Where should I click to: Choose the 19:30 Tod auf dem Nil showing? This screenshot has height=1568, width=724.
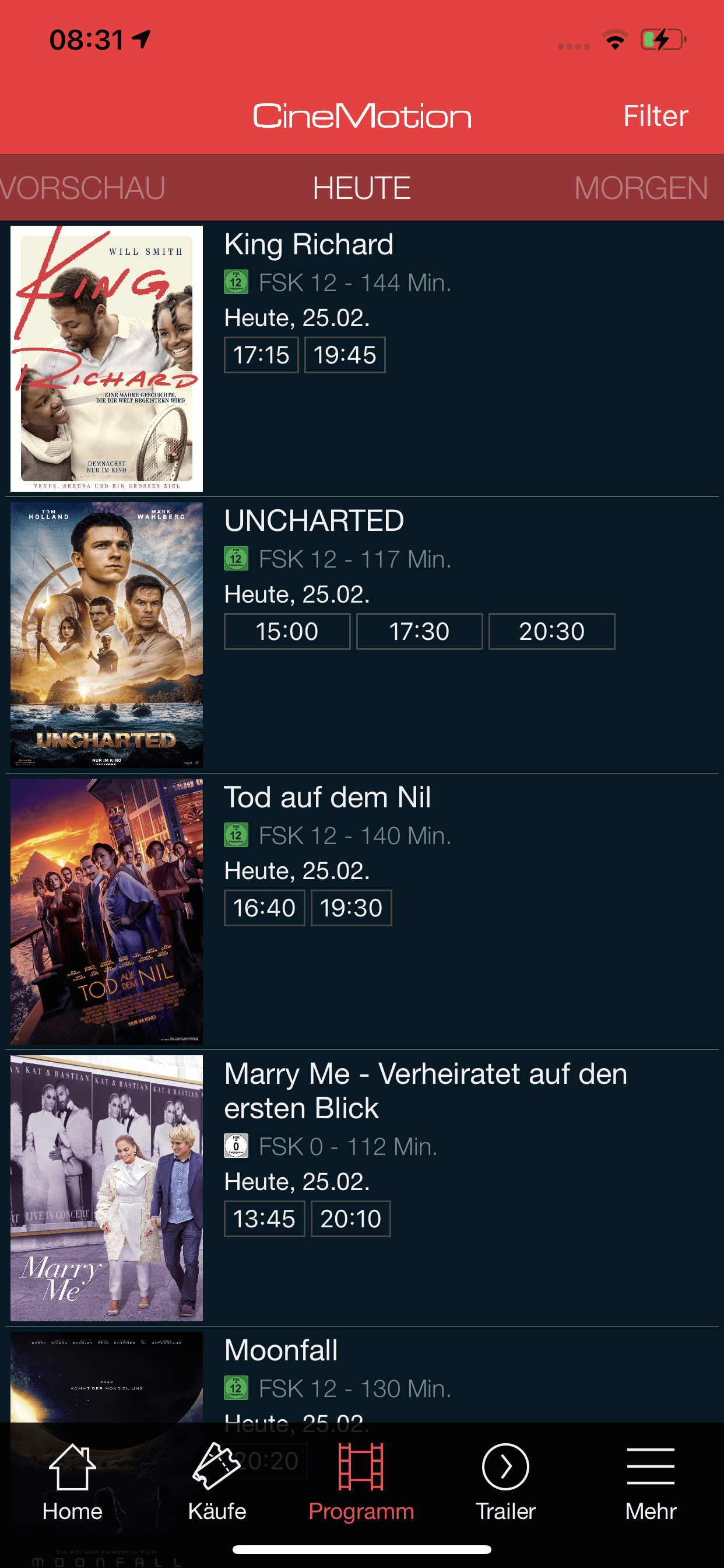(351, 908)
